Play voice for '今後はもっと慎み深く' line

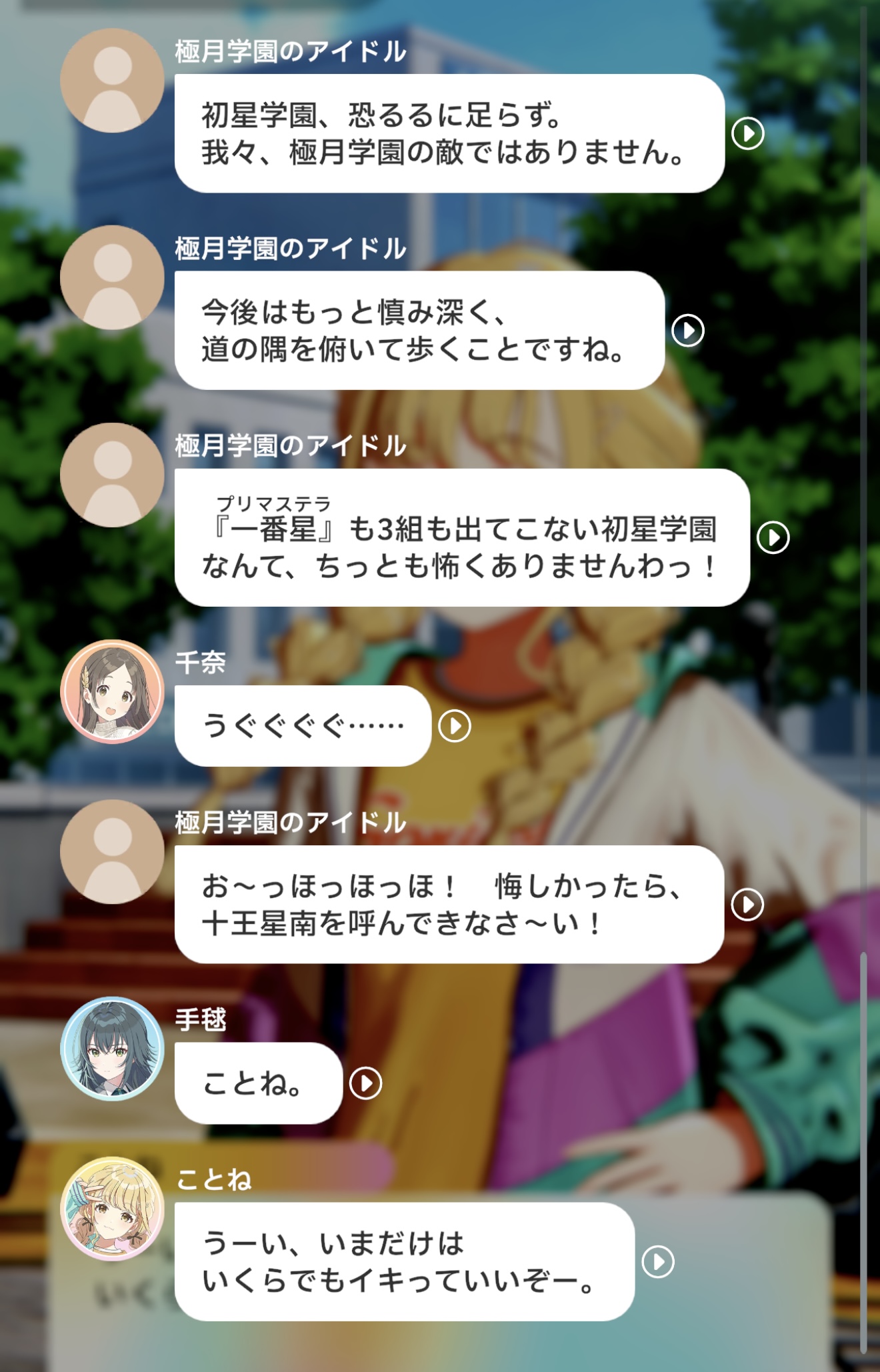click(x=687, y=331)
